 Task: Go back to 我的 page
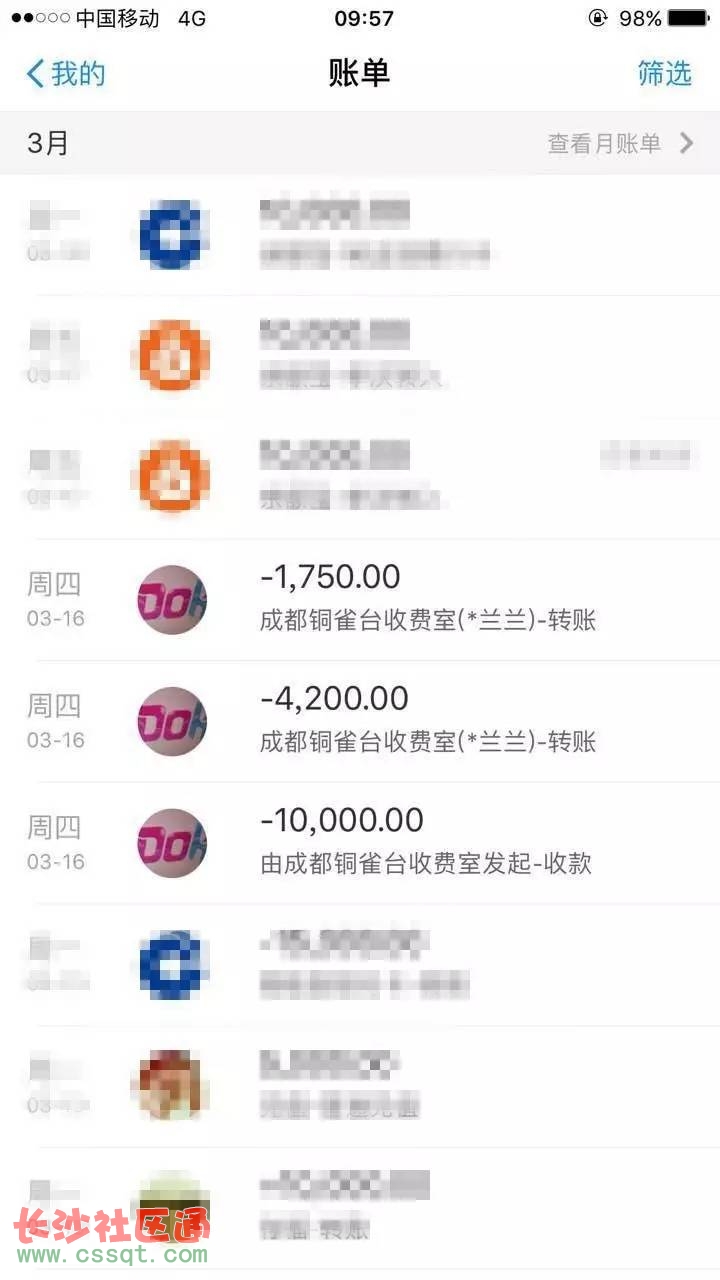pos(66,73)
